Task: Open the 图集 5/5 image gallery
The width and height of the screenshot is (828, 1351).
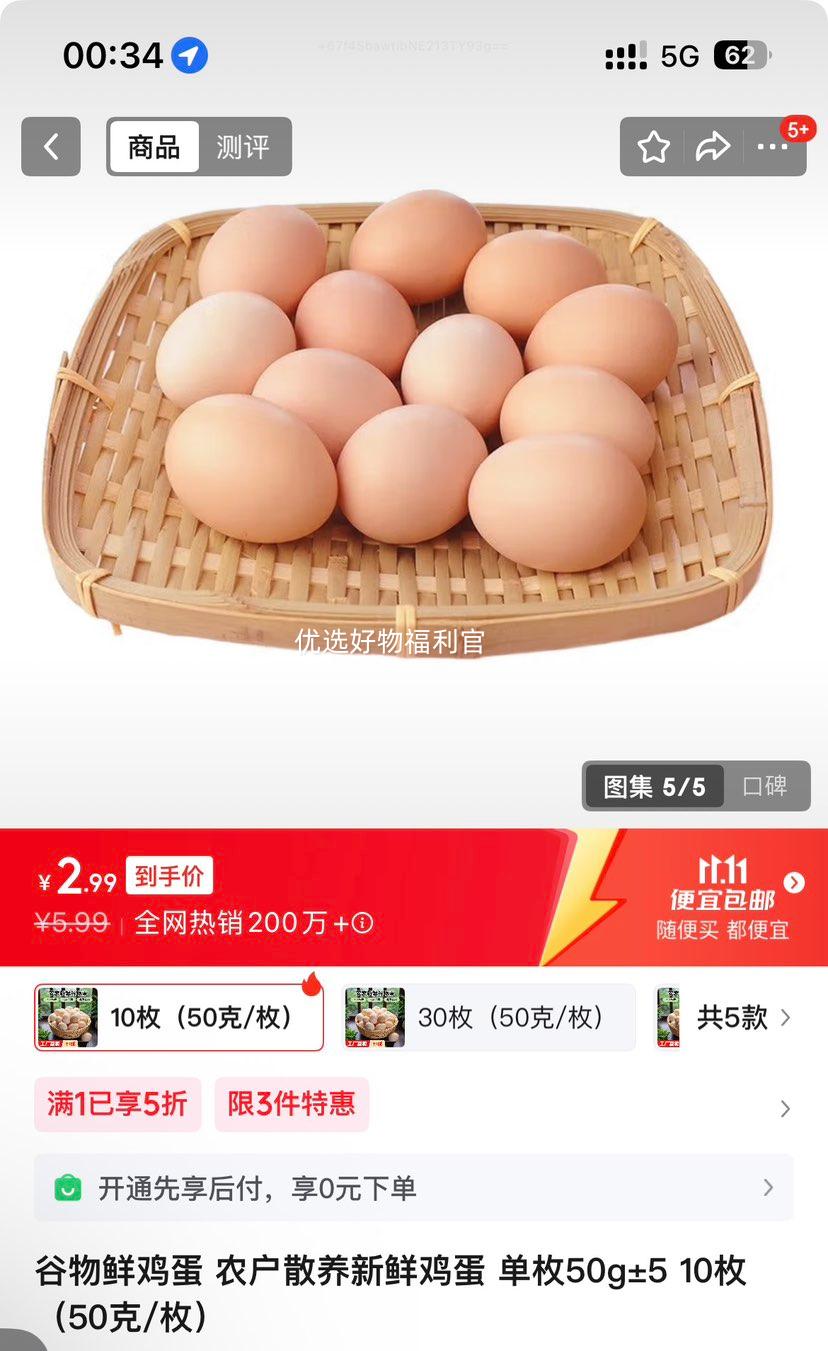Action: [x=654, y=786]
